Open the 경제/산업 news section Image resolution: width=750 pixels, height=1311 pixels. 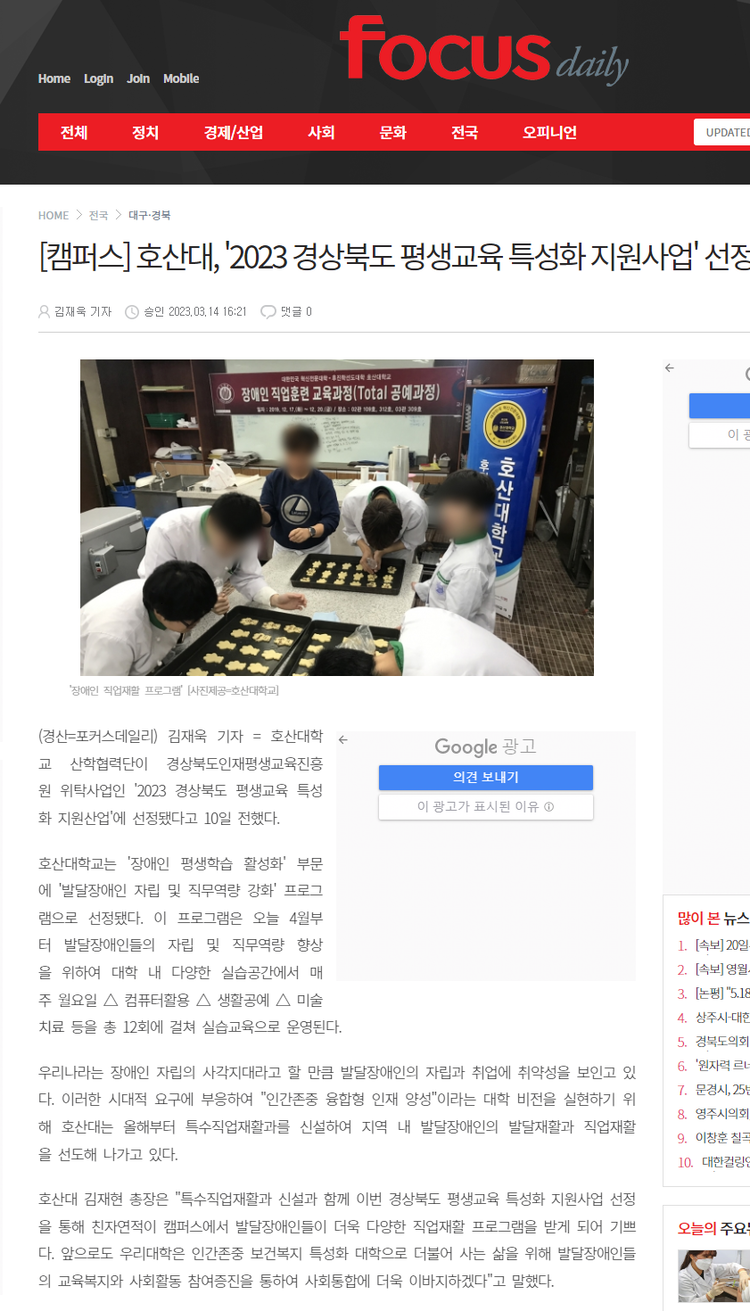(x=233, y=132)
